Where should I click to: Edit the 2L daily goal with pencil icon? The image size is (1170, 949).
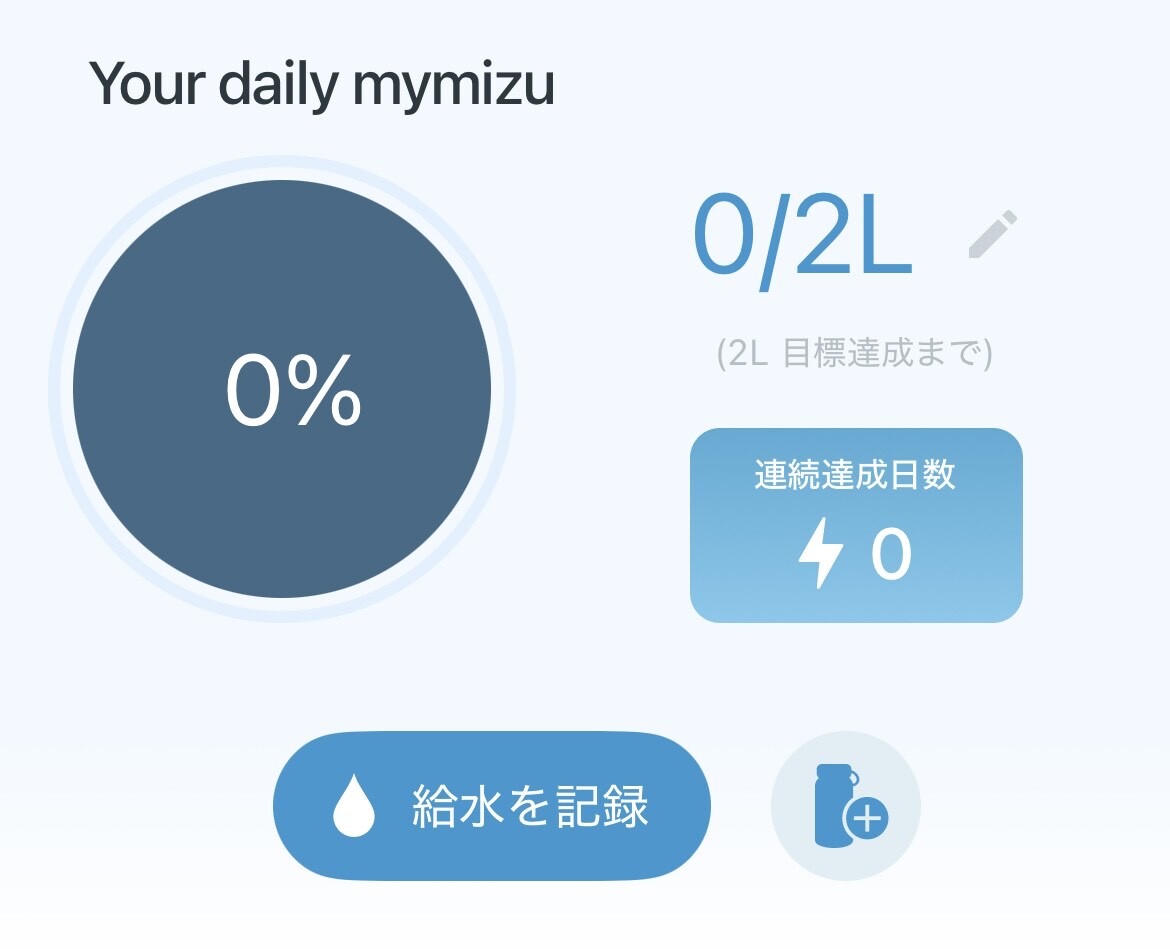coord(993,235)
